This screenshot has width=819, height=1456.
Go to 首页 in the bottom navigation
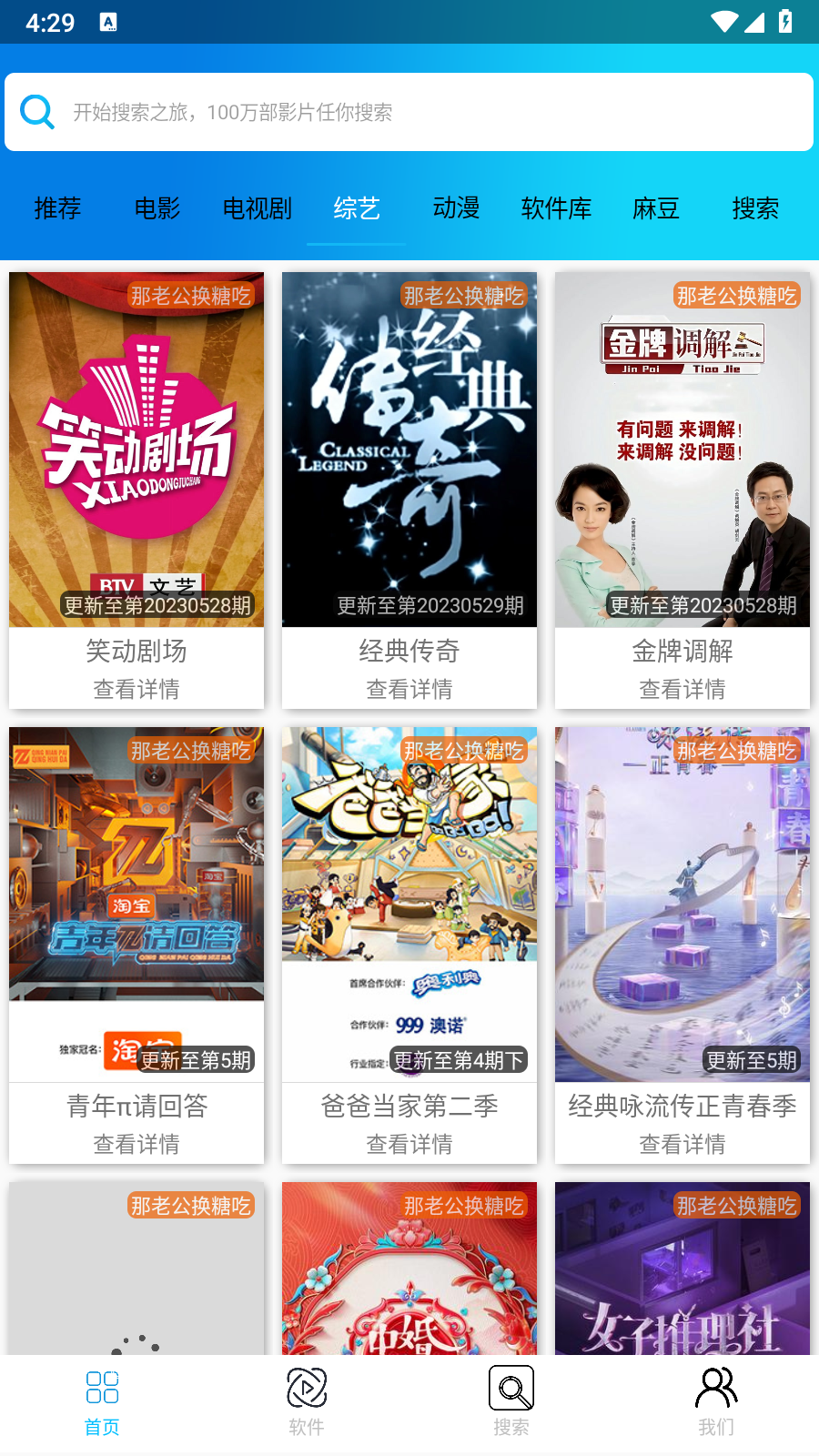click(x=102, y=1403)
